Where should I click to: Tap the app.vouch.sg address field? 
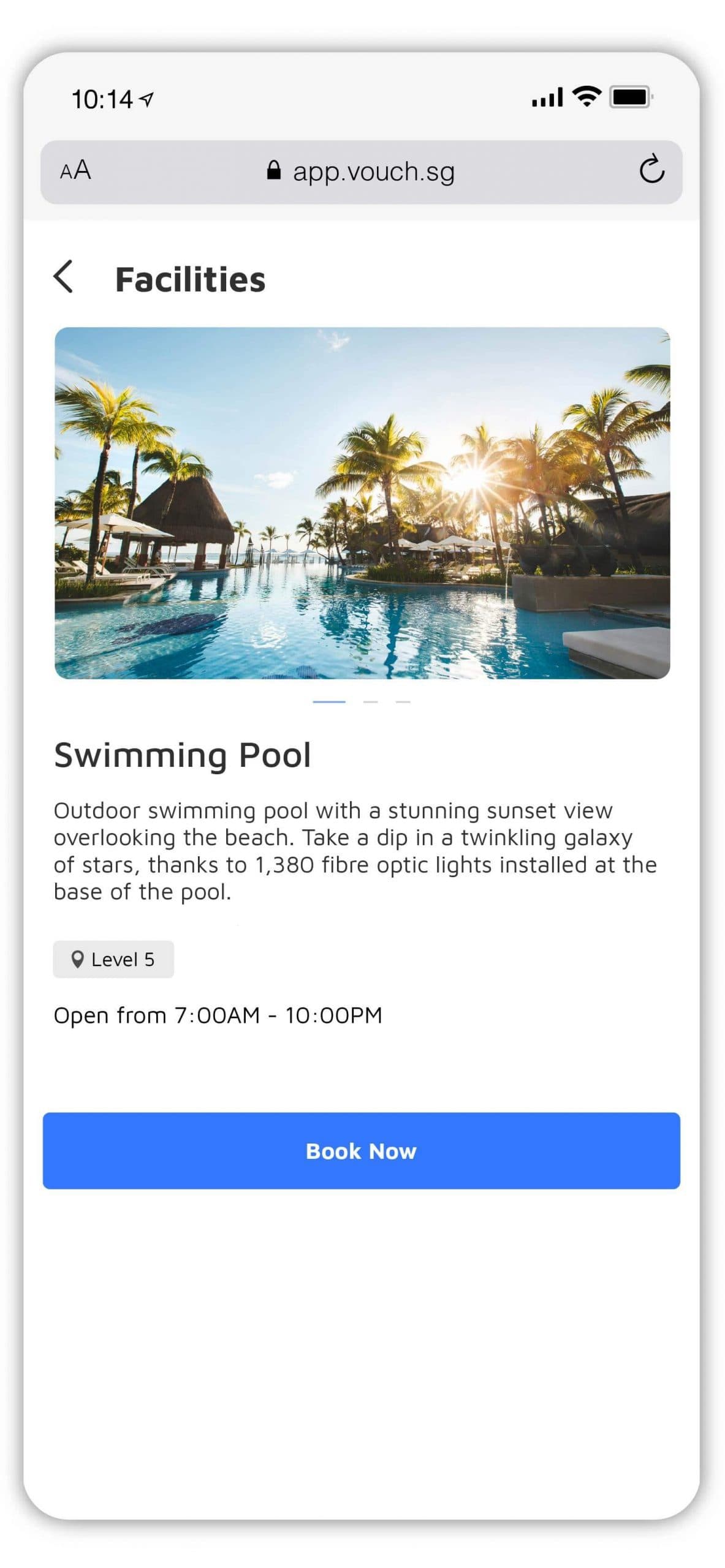coord(362,172)
